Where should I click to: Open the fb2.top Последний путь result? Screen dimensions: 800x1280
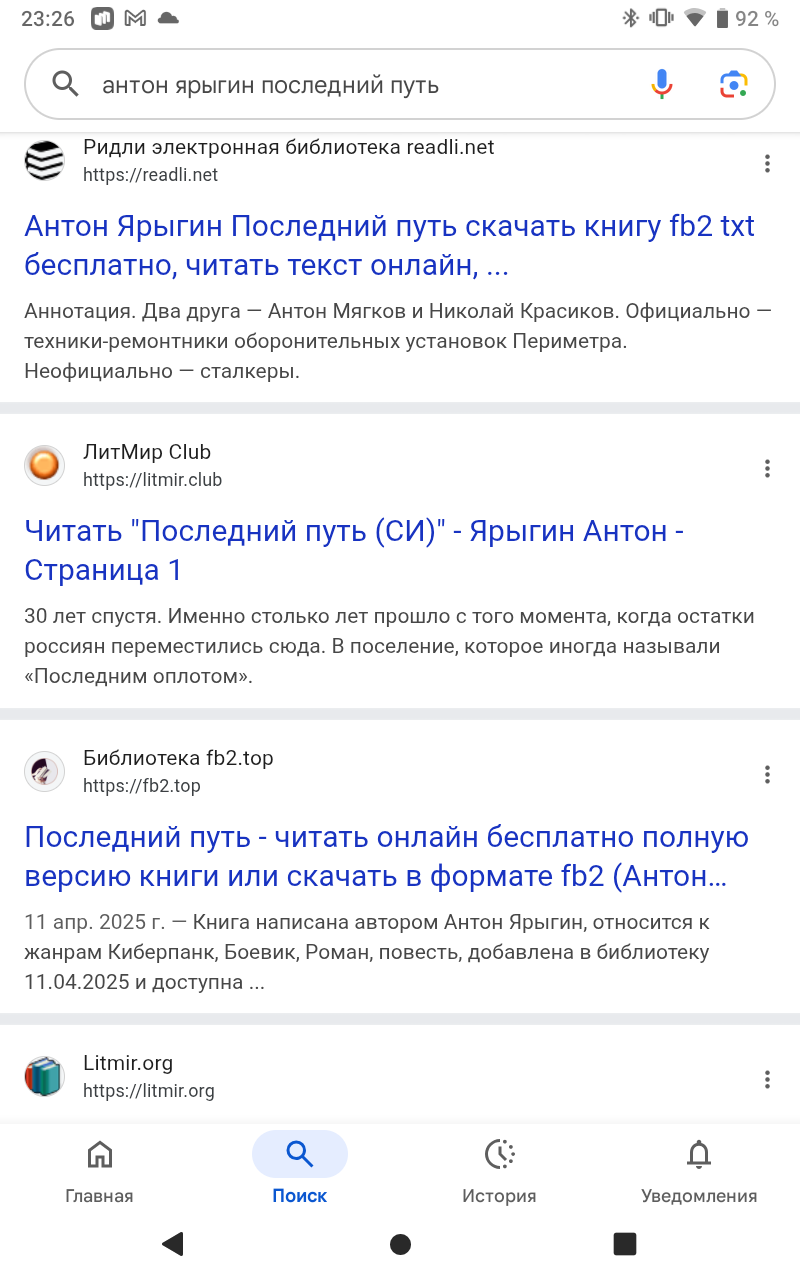[386, 856]
